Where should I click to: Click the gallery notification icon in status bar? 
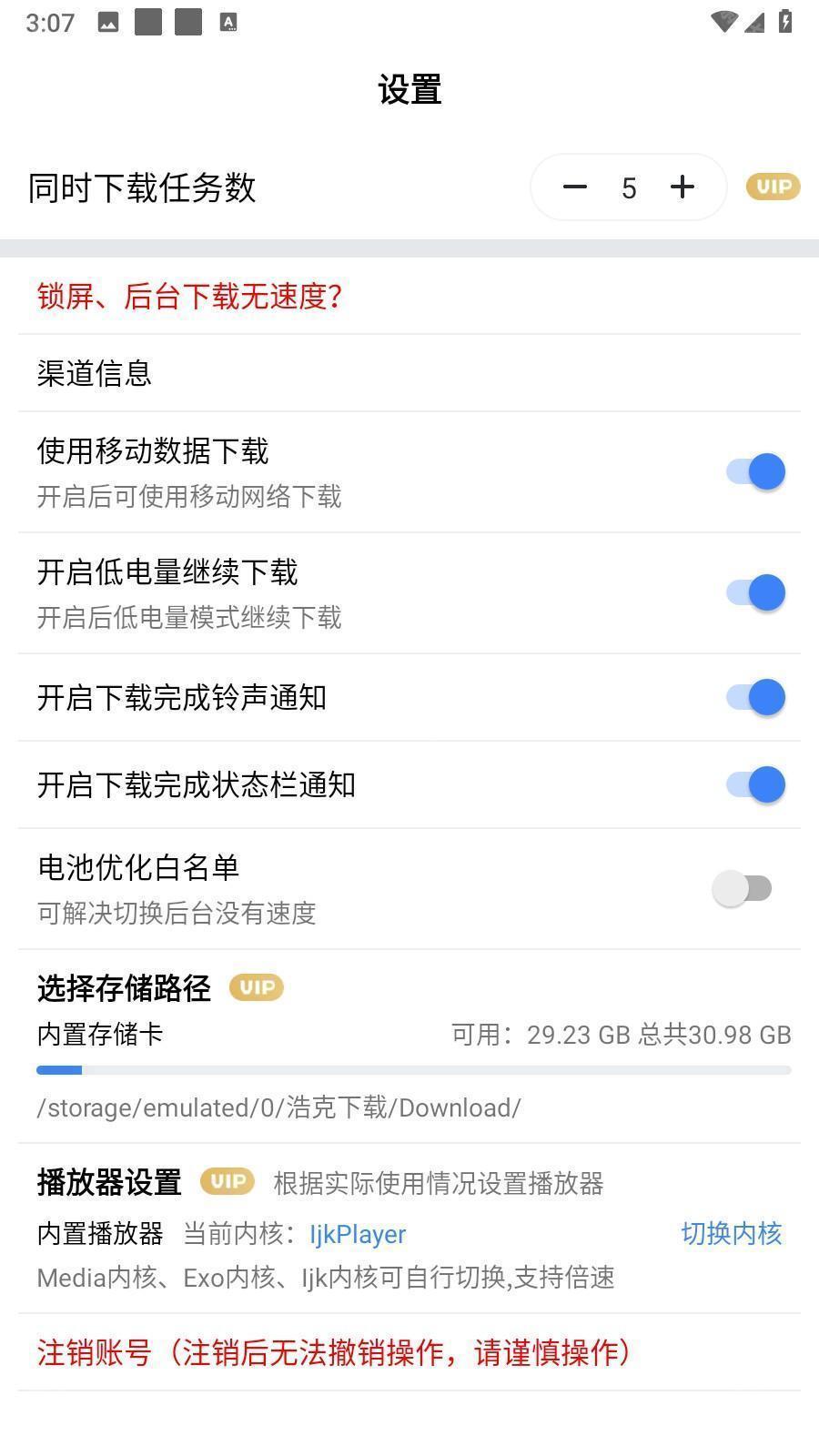tap(108, 23)
